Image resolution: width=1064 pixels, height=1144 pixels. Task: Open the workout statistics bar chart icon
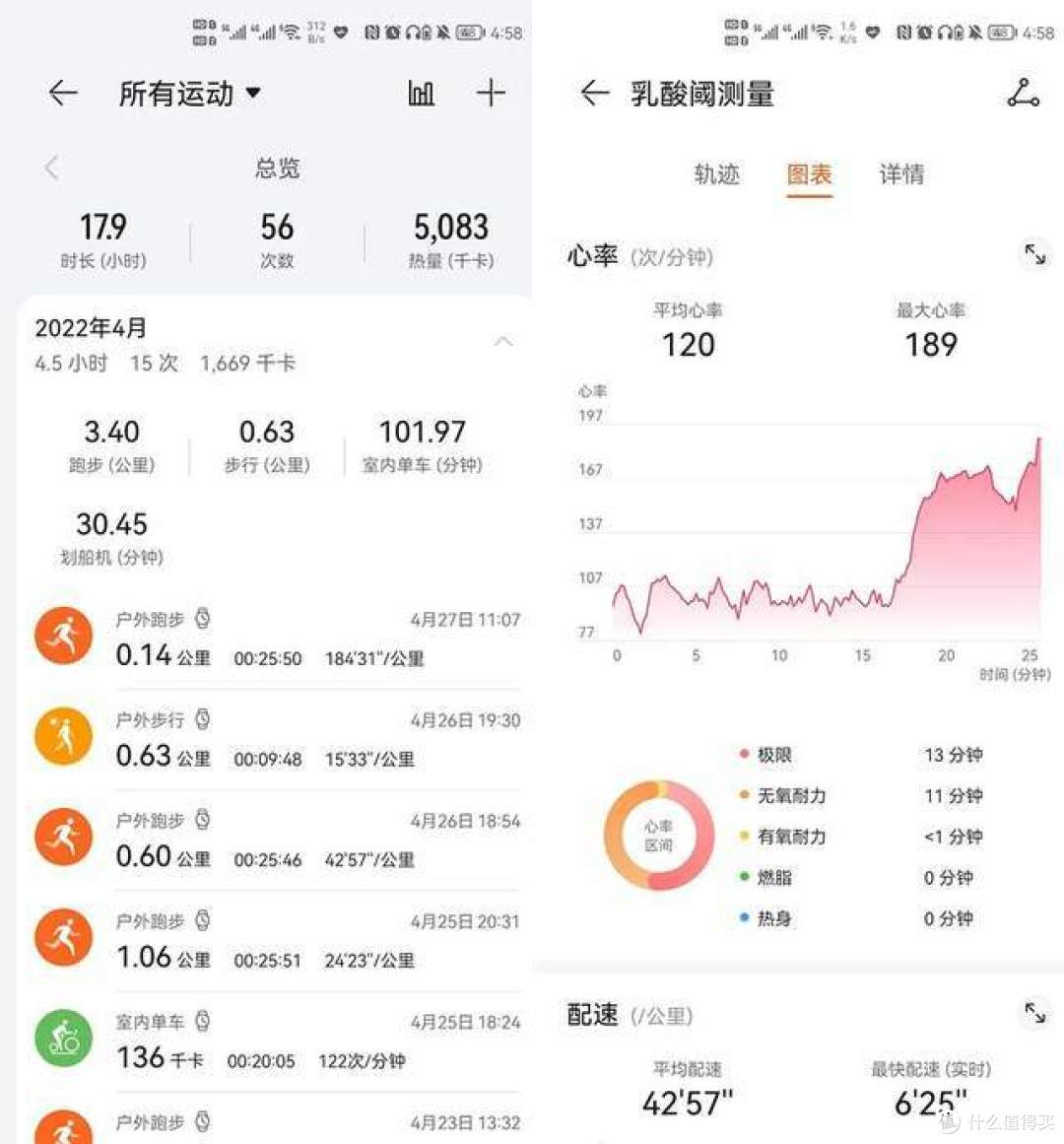[x=421, y=93]
